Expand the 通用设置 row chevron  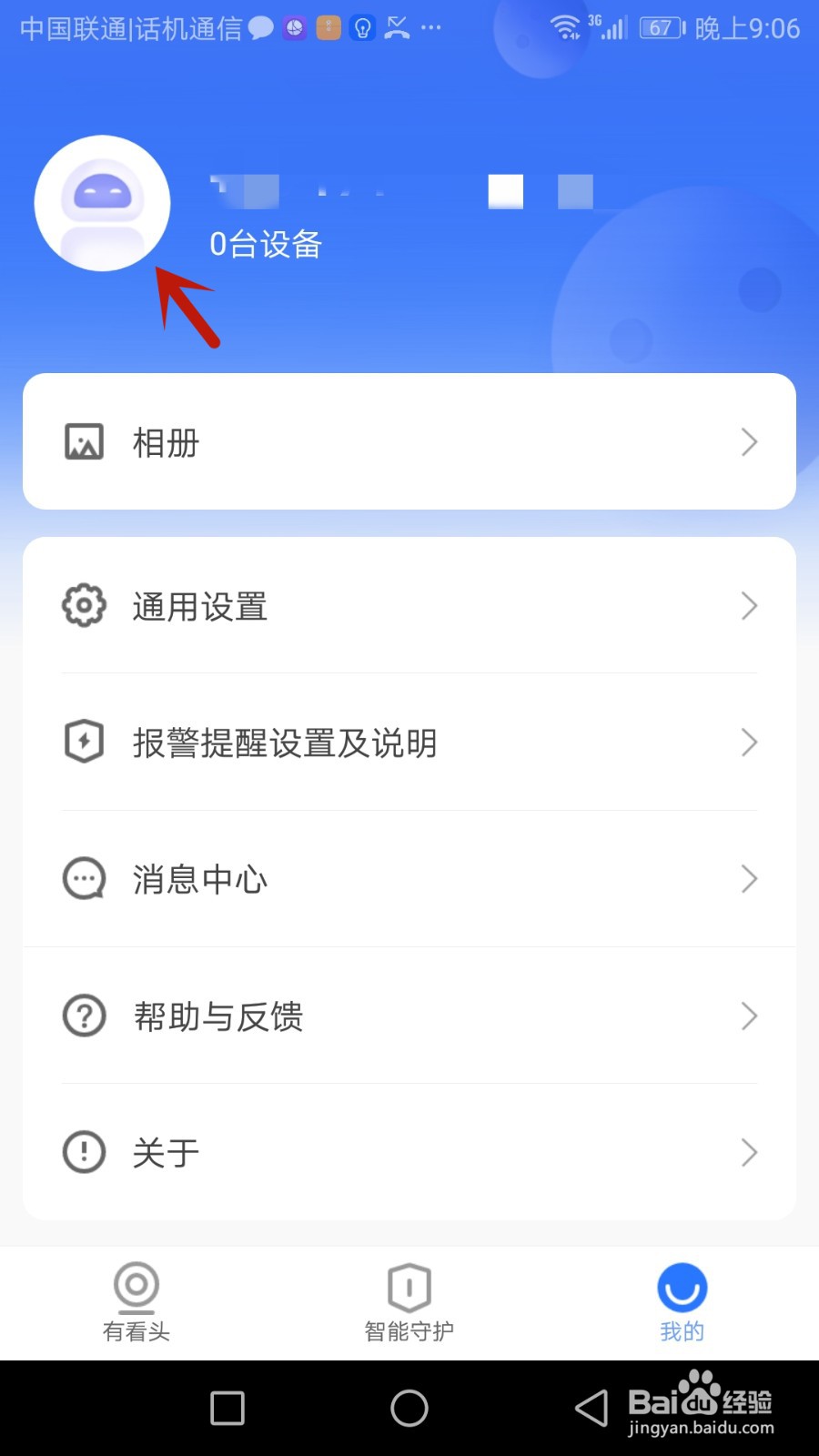click(748, 605)
